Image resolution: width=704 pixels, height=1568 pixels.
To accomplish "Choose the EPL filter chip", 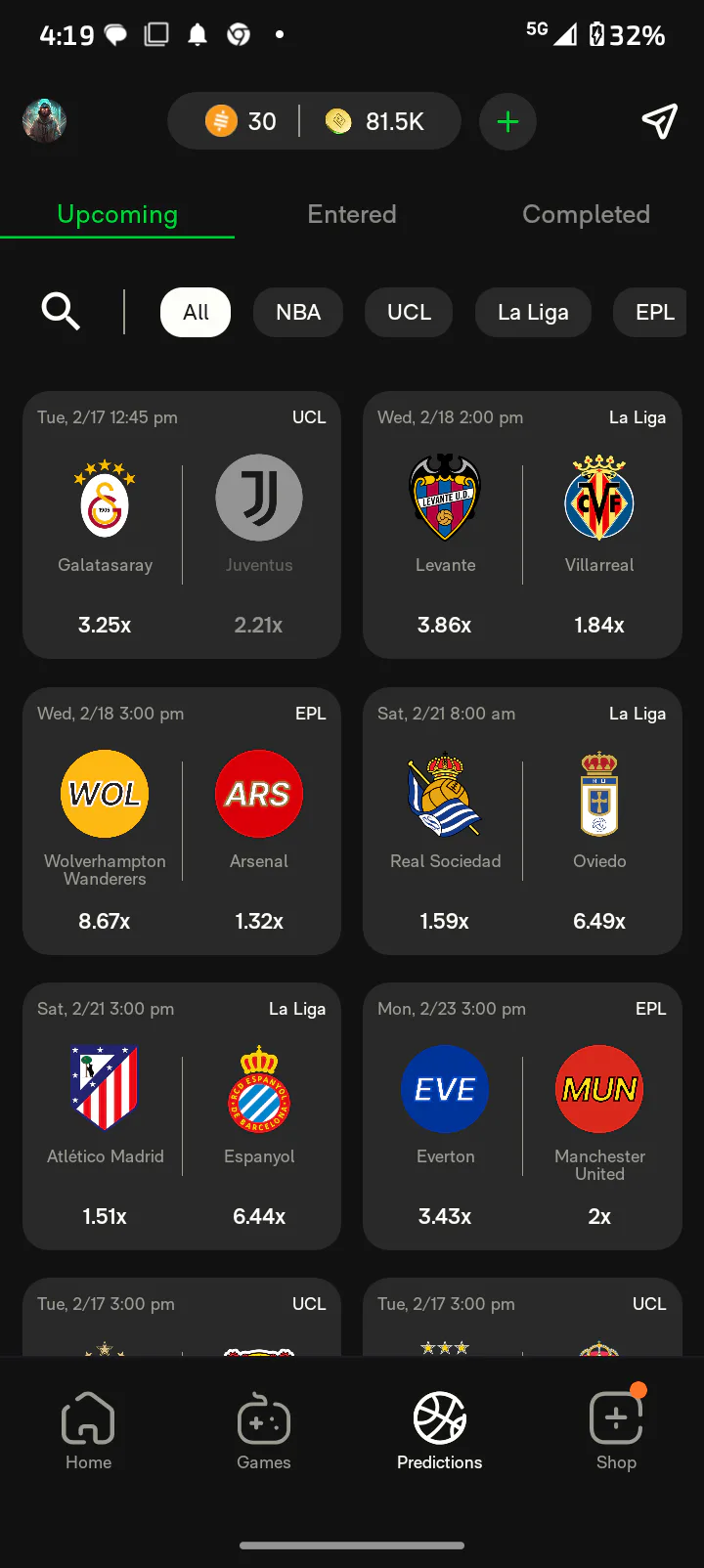I will 653,312.
